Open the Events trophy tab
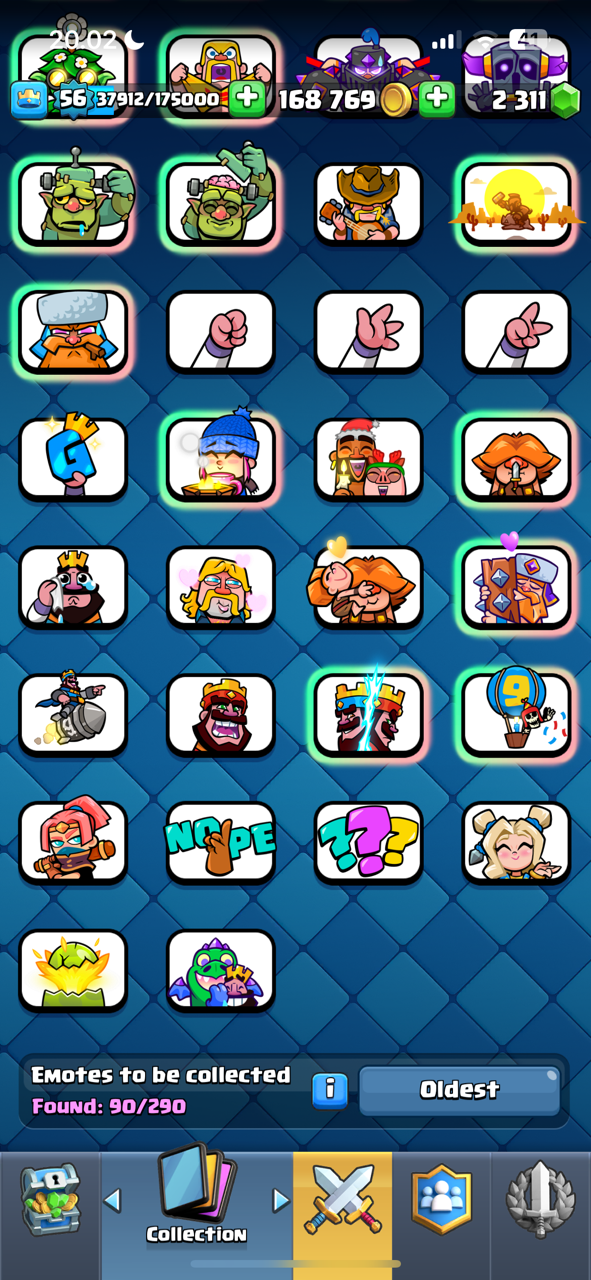 coord(540,1201)
